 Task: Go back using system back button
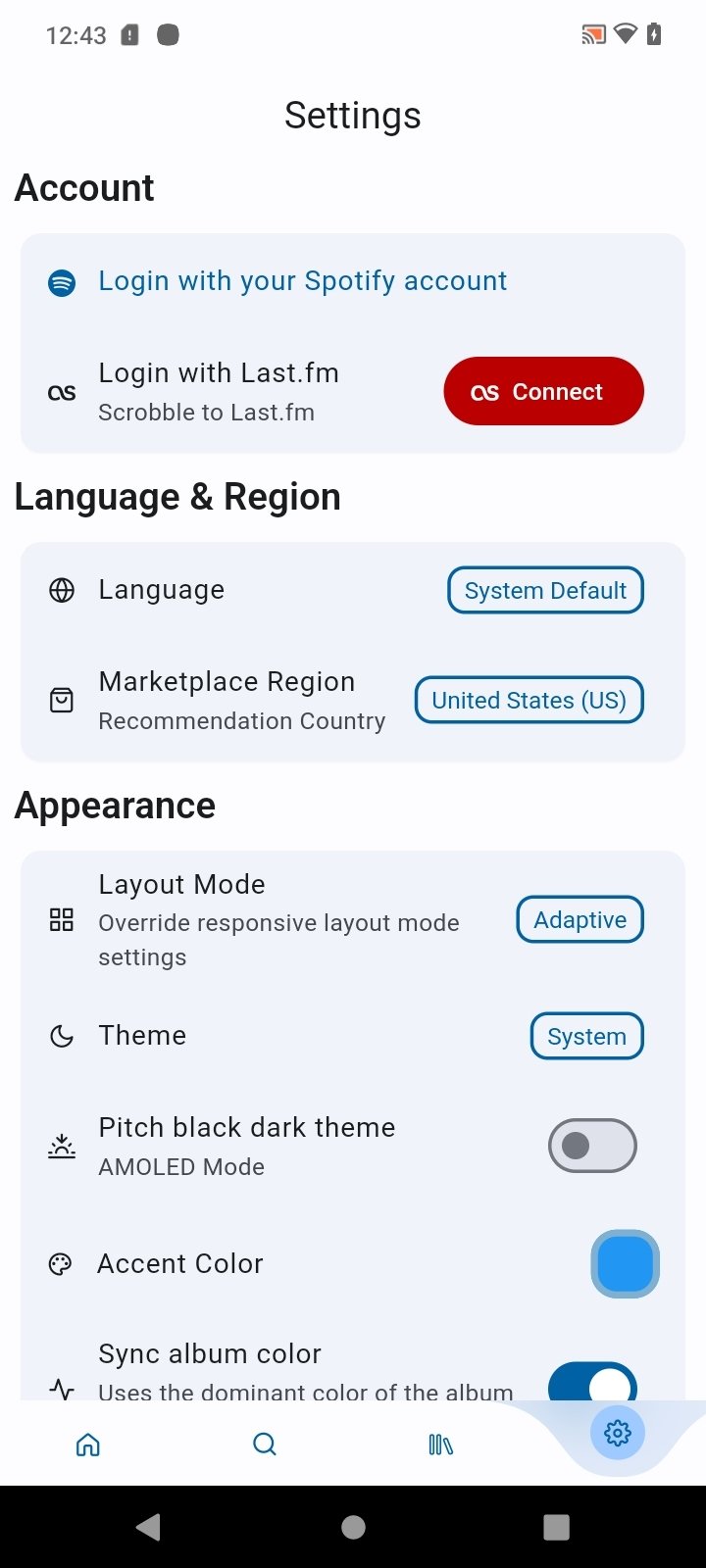coord(149,1527)
